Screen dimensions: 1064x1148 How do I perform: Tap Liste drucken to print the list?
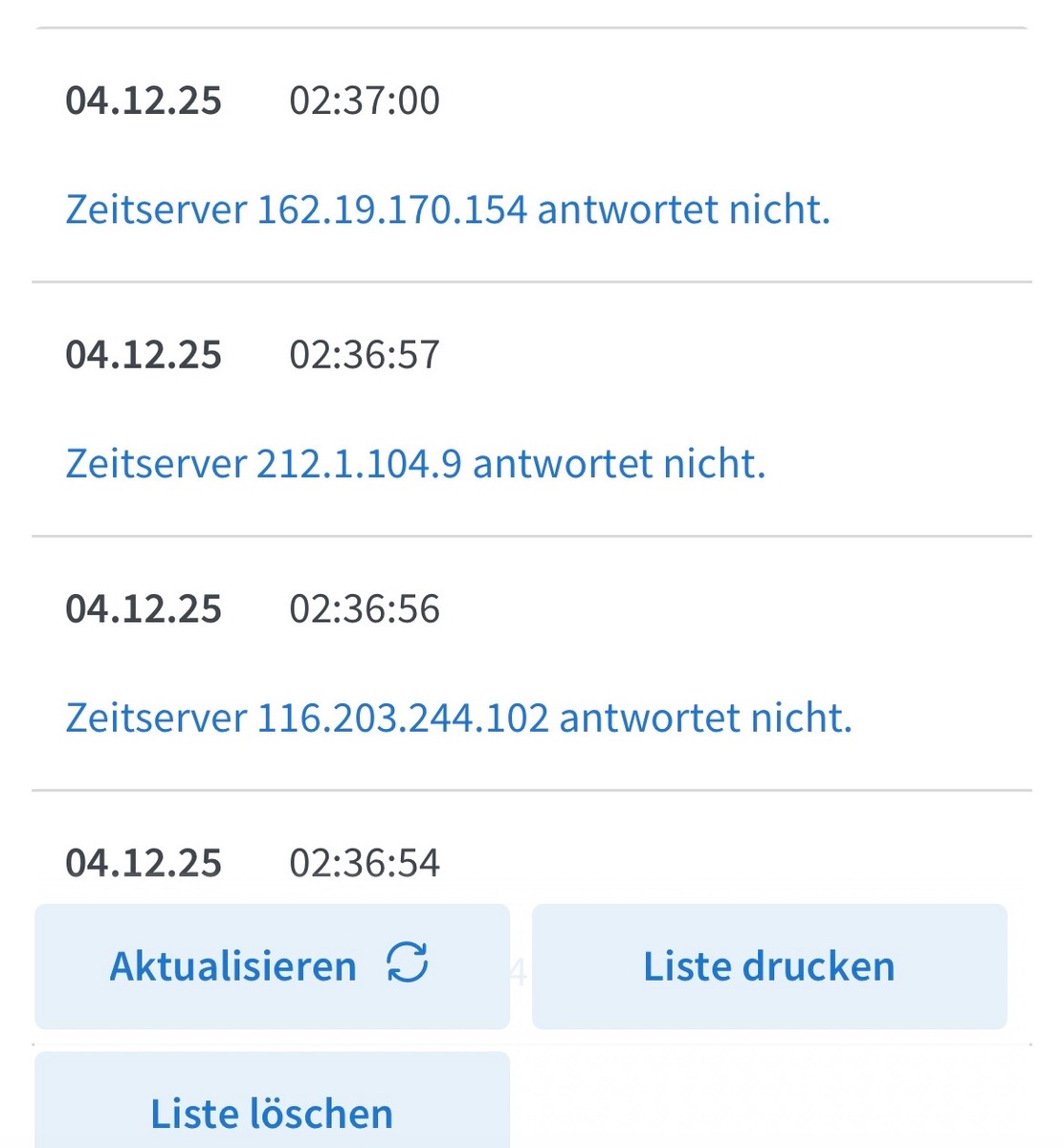point(769,966)
